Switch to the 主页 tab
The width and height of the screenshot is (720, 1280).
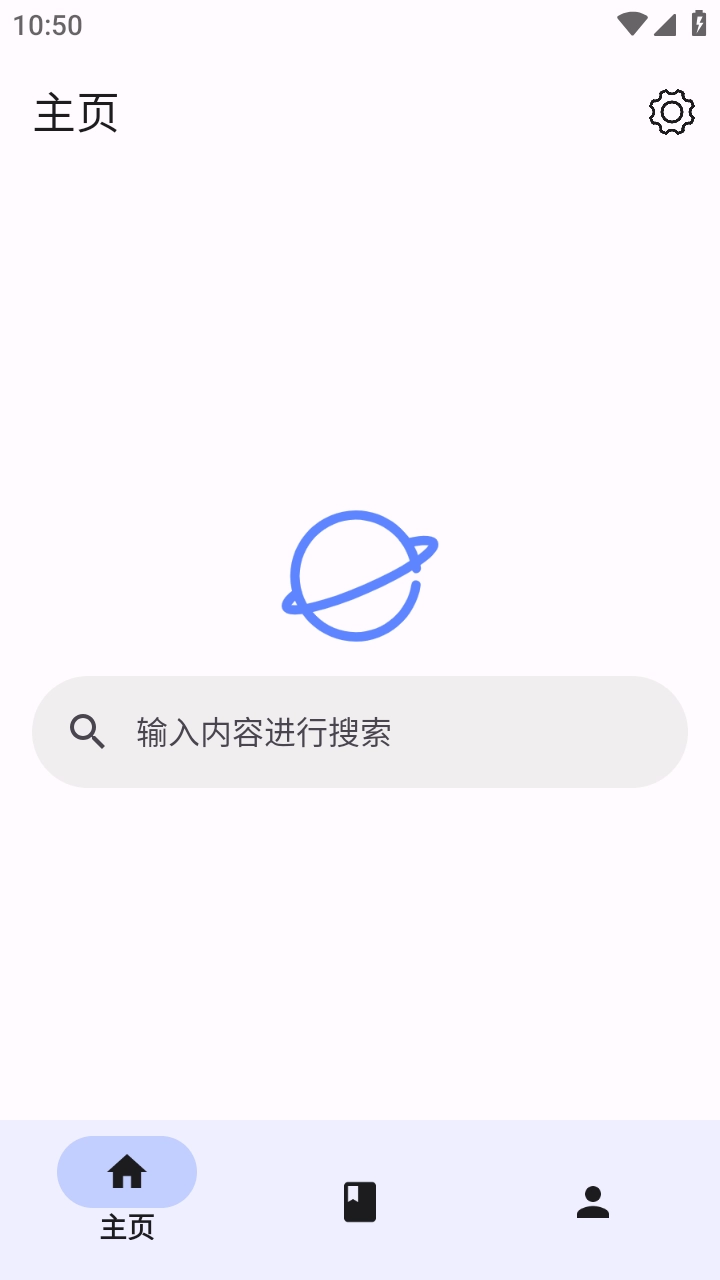pyautogui.click(x=127, y=1190)
